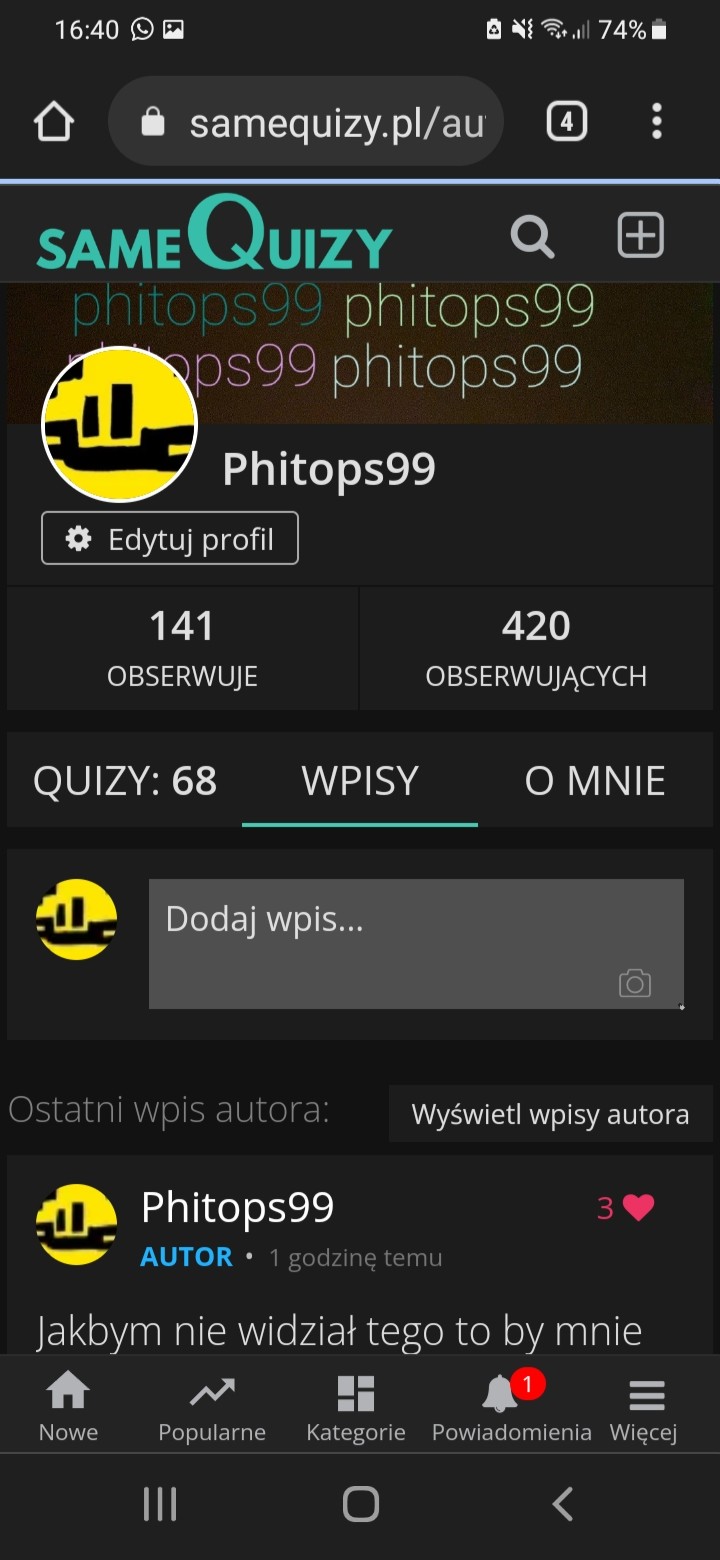Open the SameQuizy search magnifier
This screenshot has height=1560, width=720.
pos(532,237)
